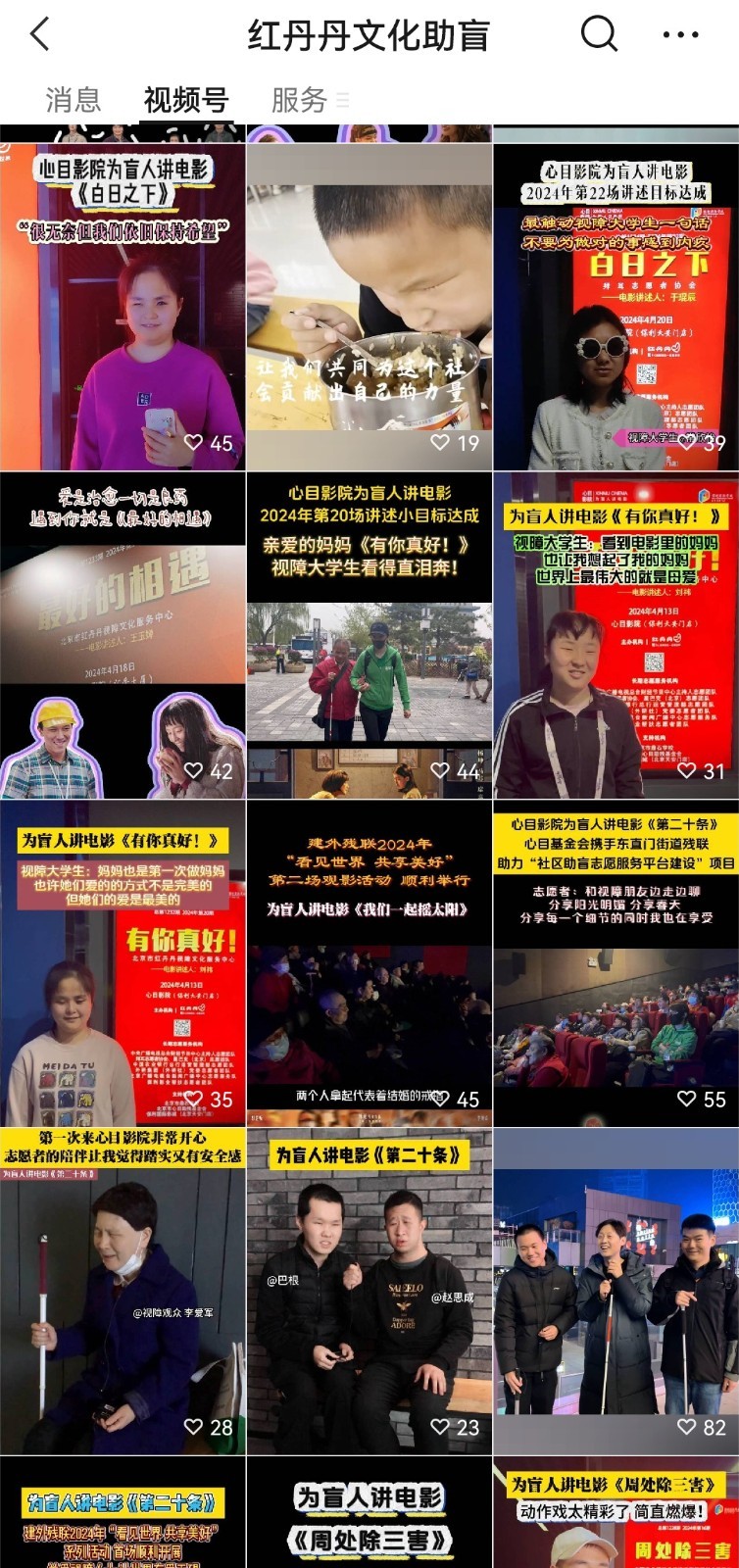The width and height of the screenshot is (739, 1568).
Task: Open the three-dot overflow menu
Action: click(x=680, y=35)
